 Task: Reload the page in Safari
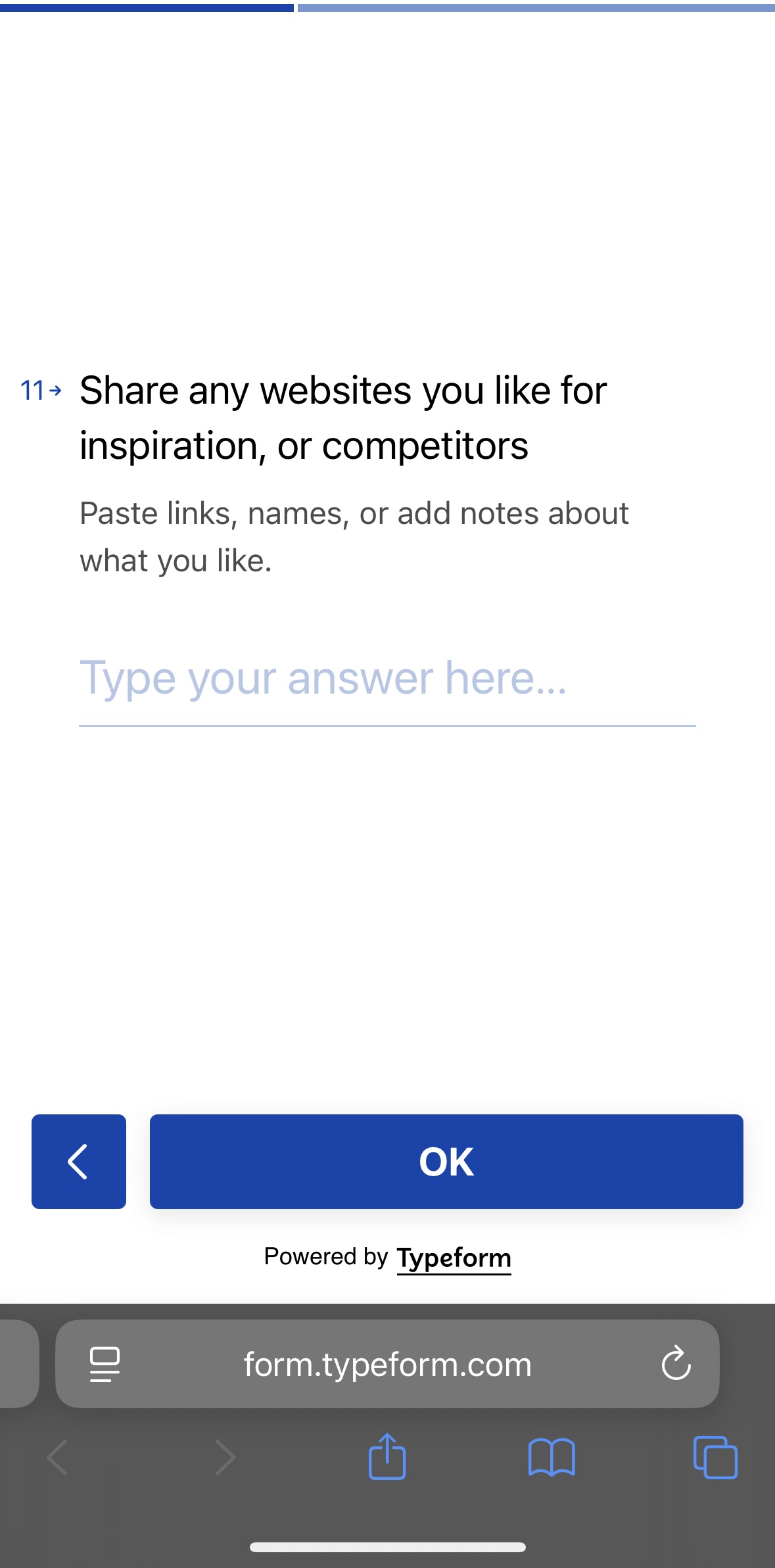[x=676, y=1364]
